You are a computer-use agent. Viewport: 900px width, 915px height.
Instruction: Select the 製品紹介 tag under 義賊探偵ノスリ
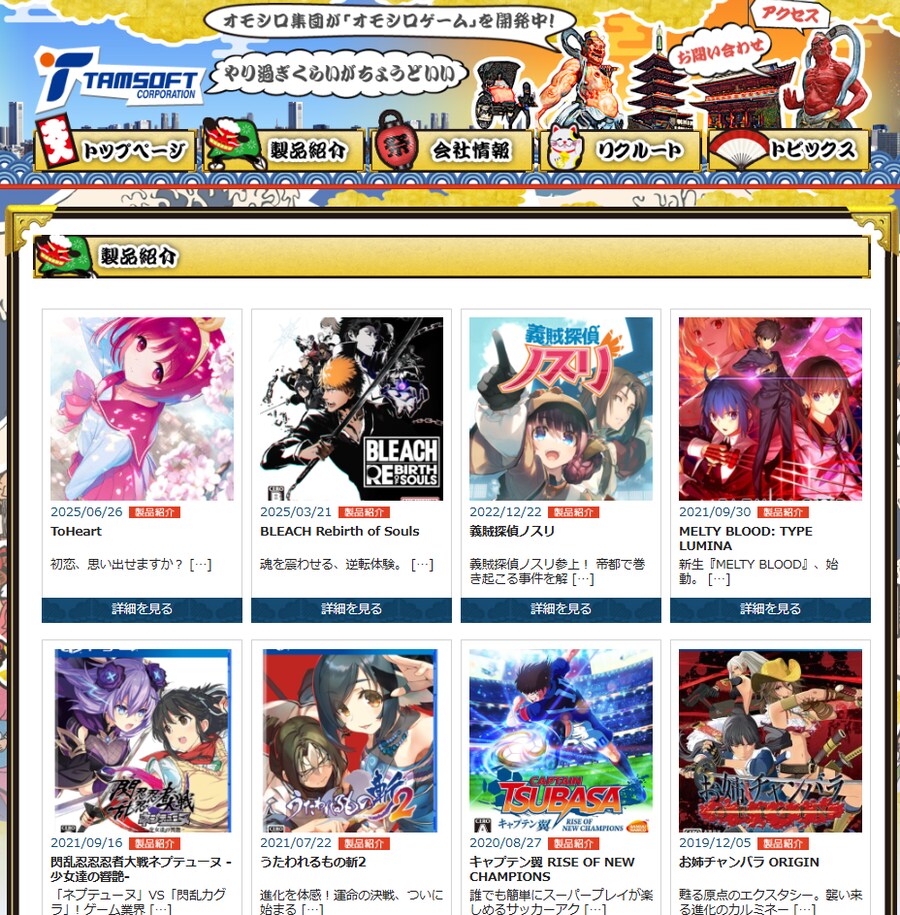573,512
